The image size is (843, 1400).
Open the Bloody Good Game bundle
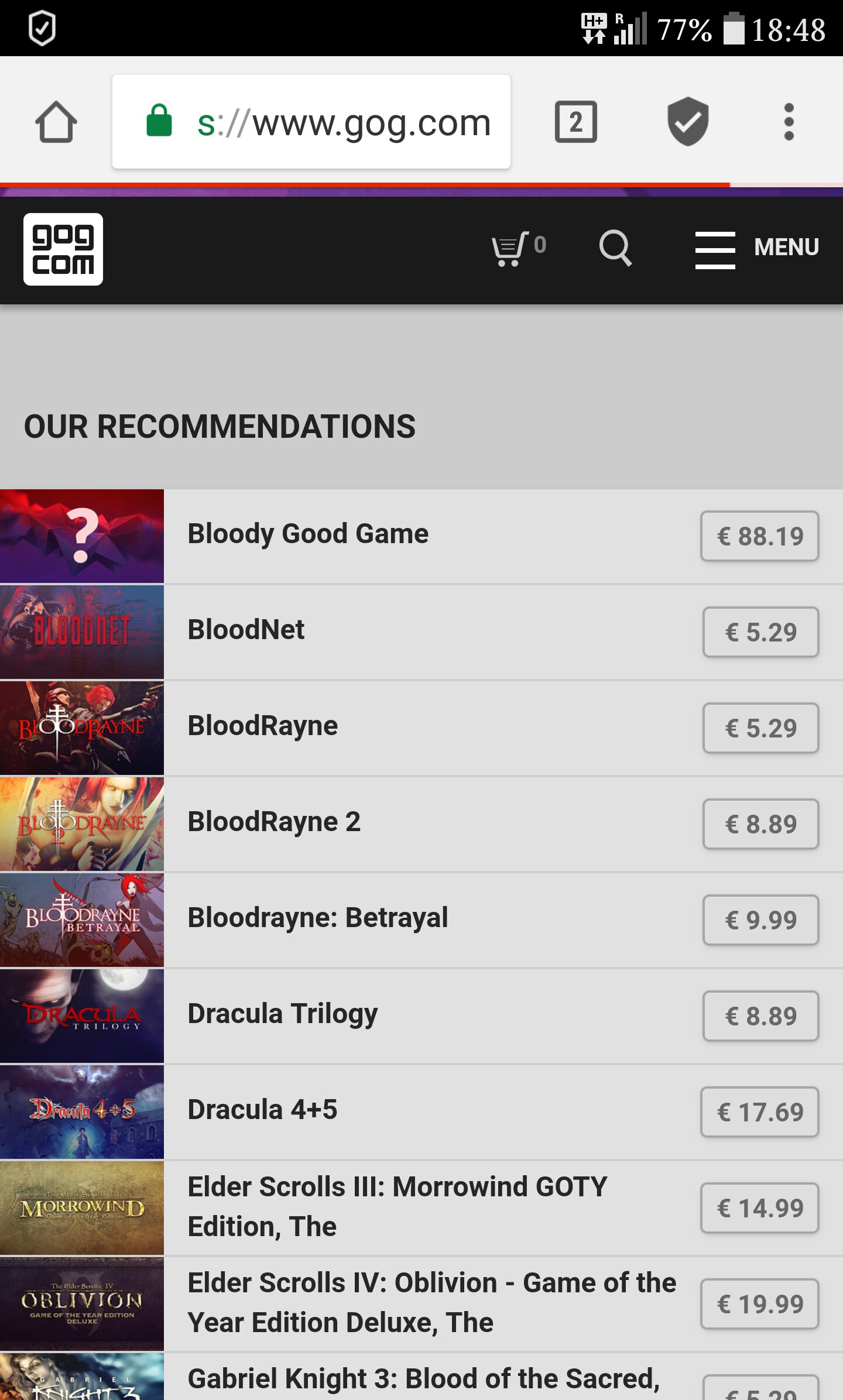click(308, 535)
